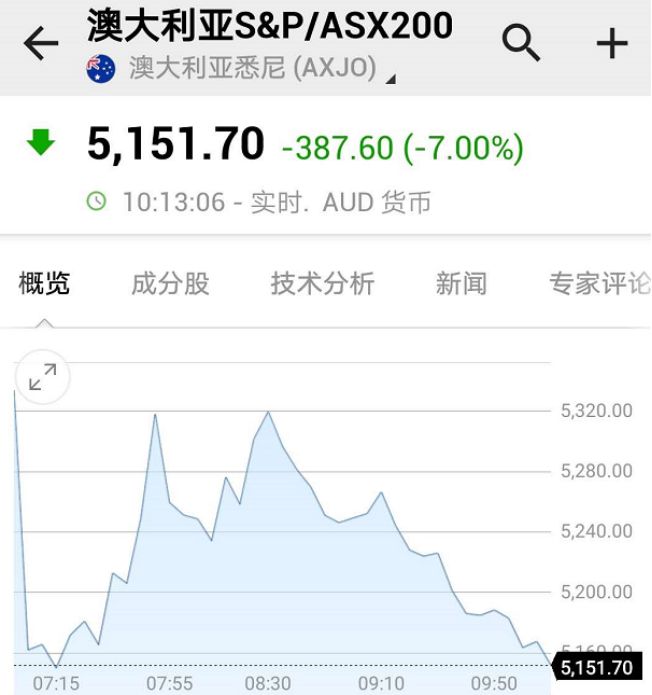
Task: Switch to the 成分股 tab
Action: [x=170, y=284]
